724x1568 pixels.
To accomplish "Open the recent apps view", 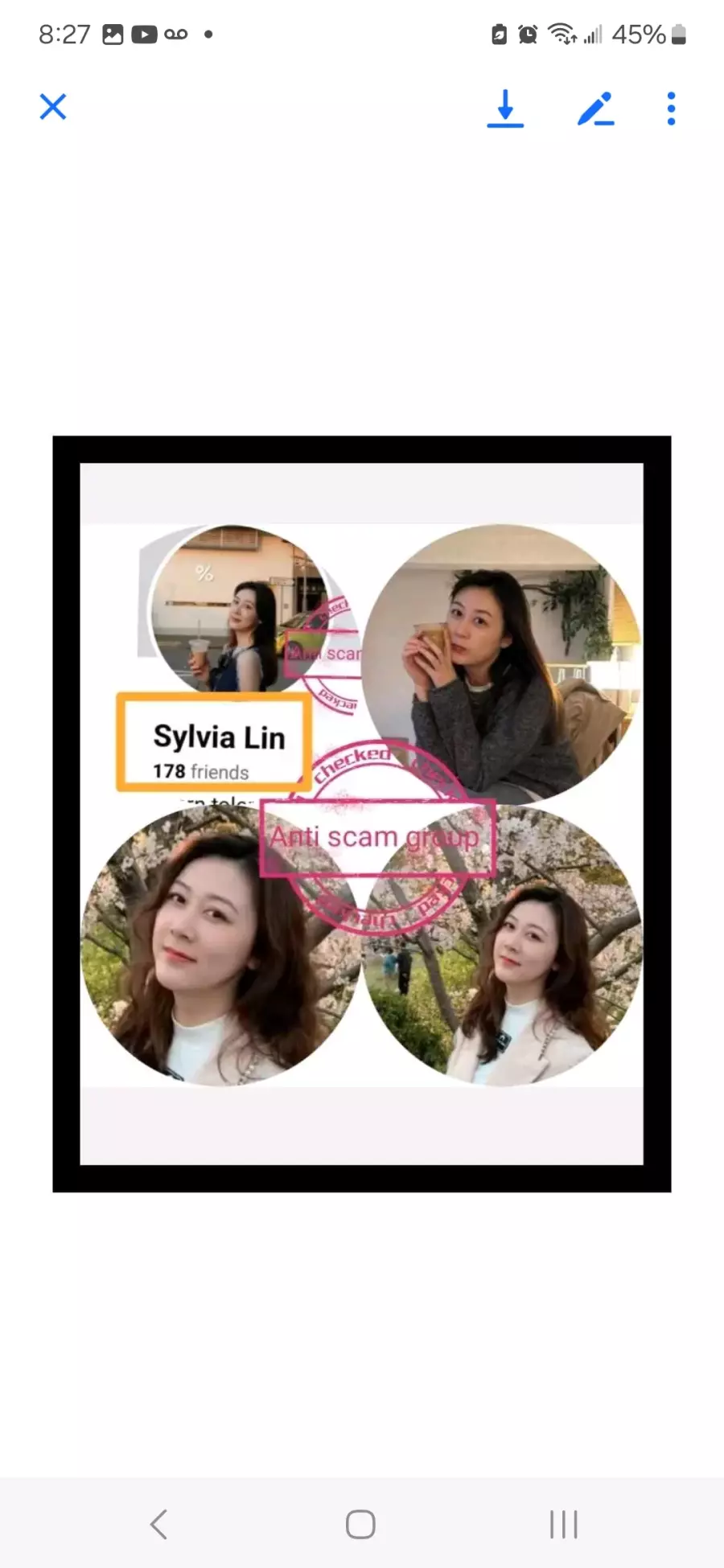I will [x=563, y=1524].
